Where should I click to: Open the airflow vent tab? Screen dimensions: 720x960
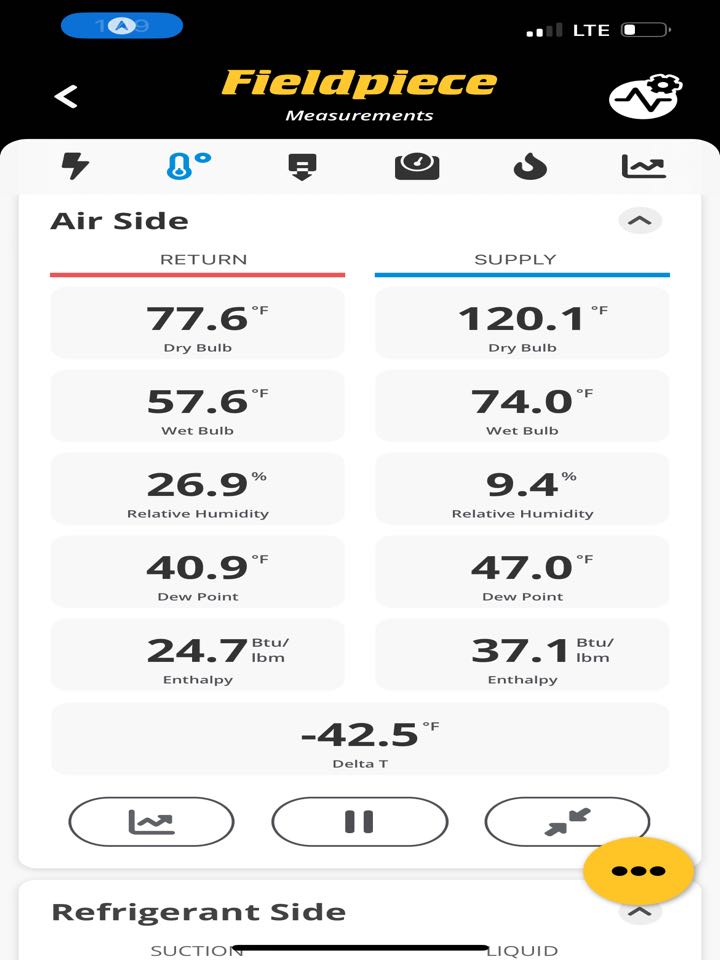point(301,166)
